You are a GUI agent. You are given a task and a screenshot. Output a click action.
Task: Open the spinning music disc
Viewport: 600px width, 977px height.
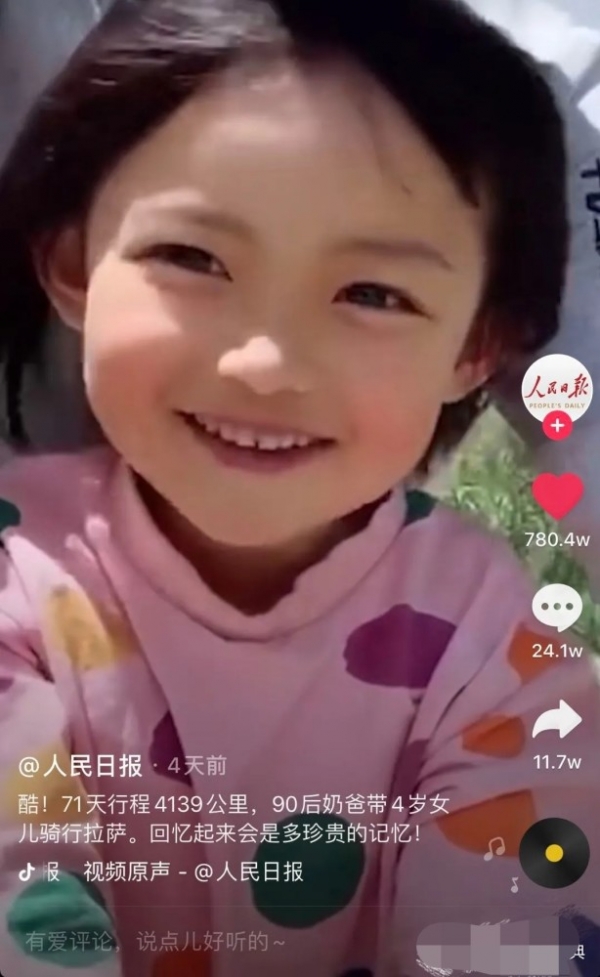click(553, 853)
